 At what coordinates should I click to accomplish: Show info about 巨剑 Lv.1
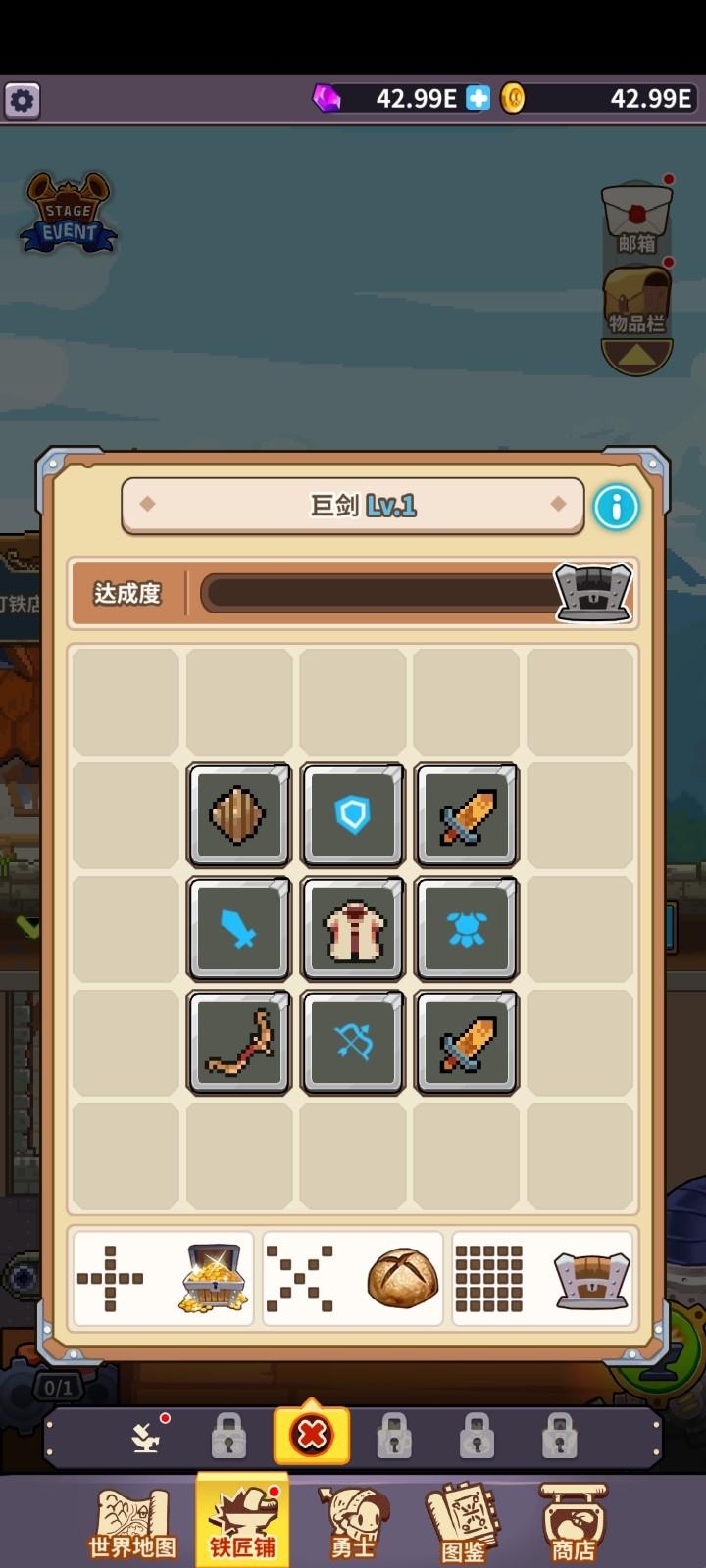coord(616,507)
